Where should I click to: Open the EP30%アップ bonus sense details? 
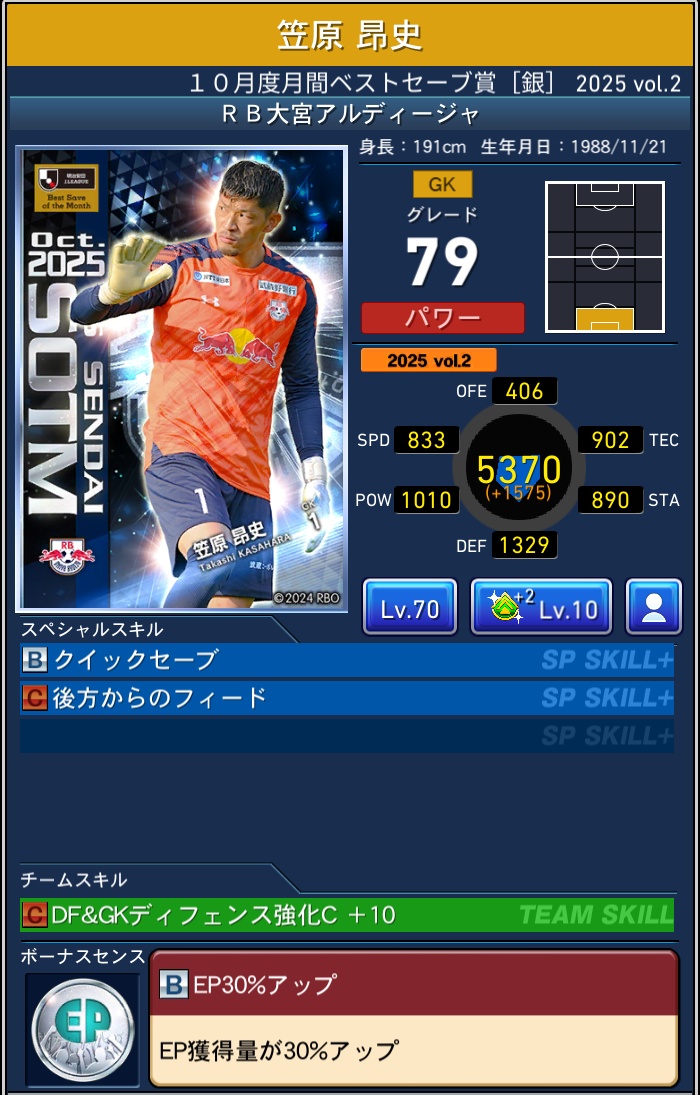(413, 1017)
